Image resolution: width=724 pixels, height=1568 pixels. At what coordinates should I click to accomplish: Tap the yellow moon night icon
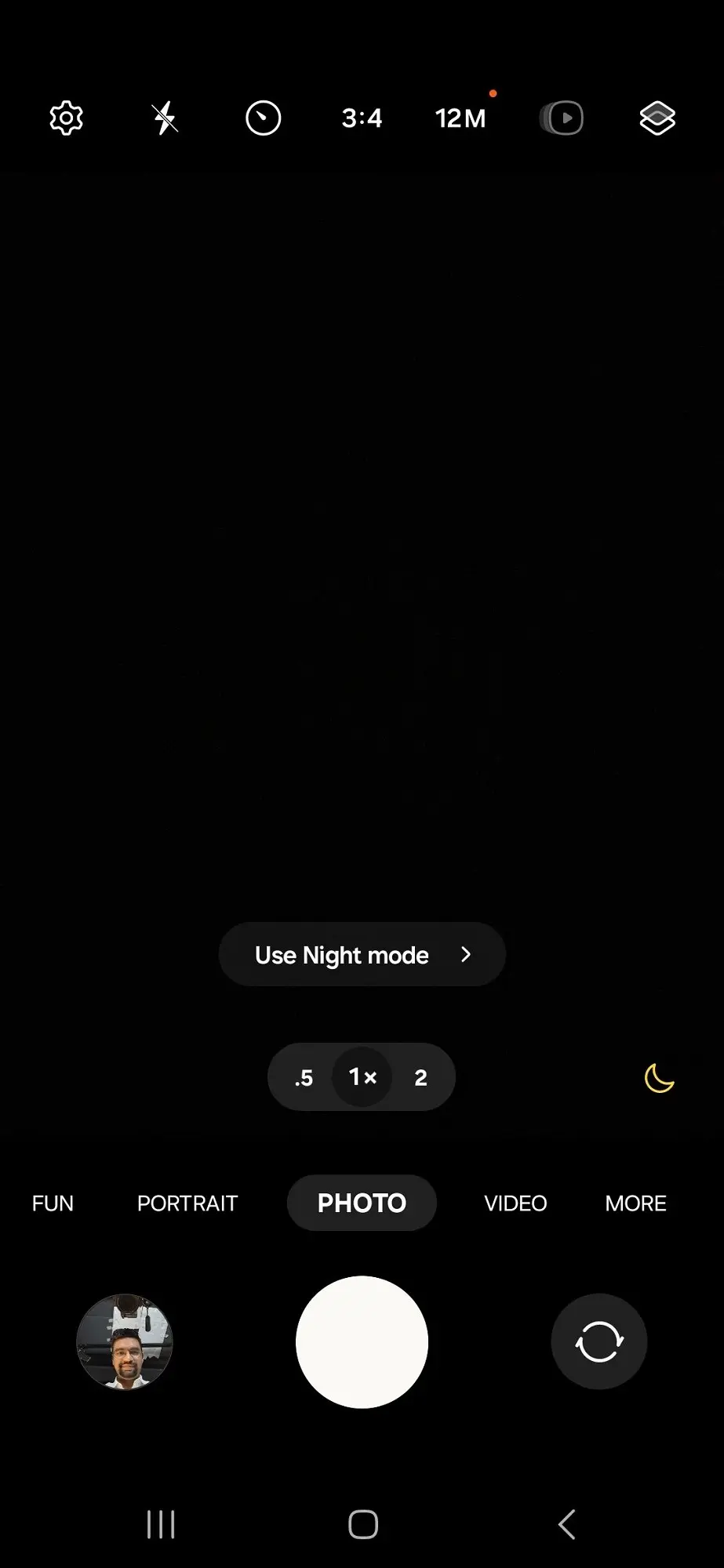pyautogui.click(x=659, y=1078)
